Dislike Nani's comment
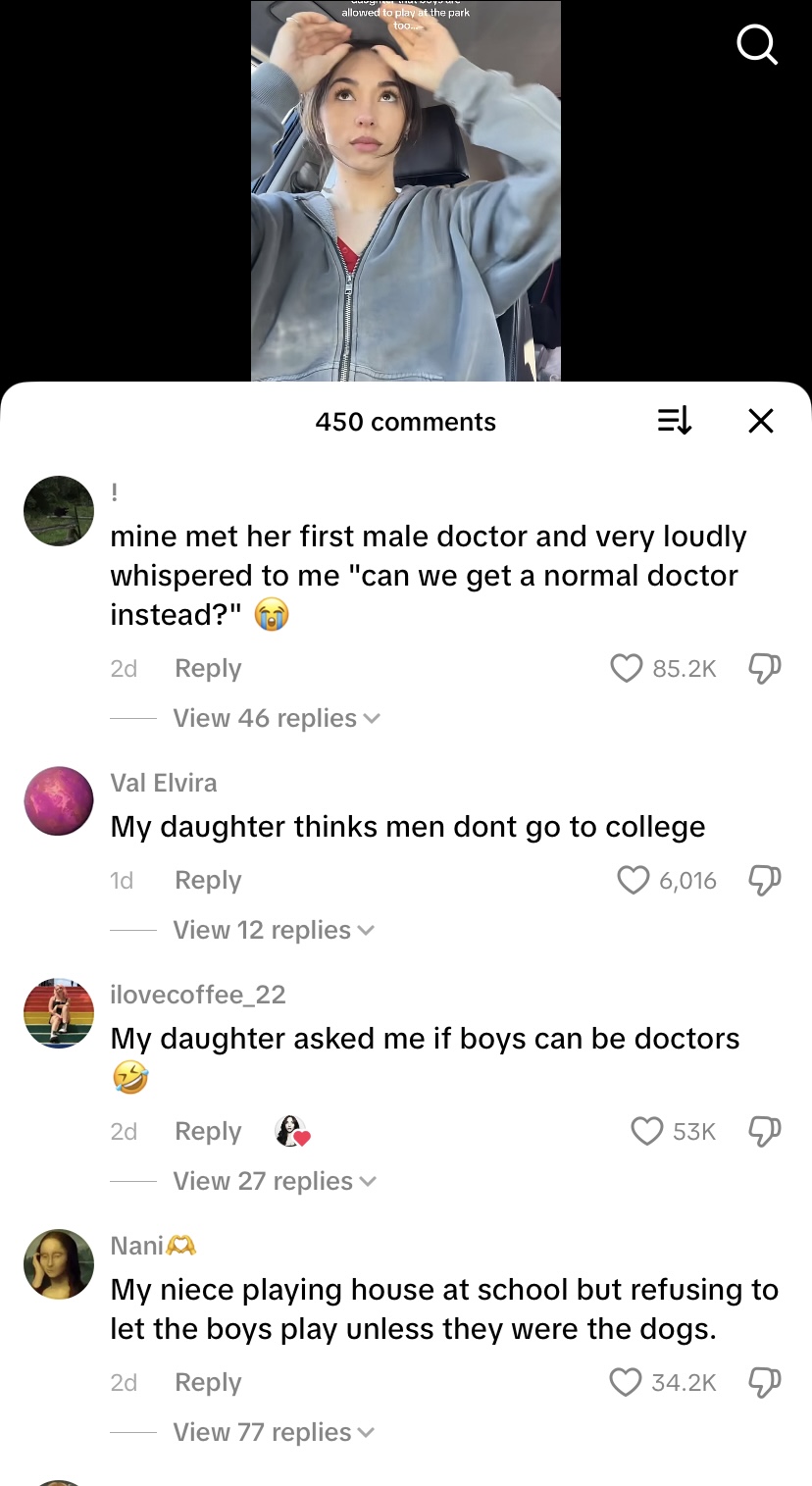812x1486 pixels. coord(764,1382)
